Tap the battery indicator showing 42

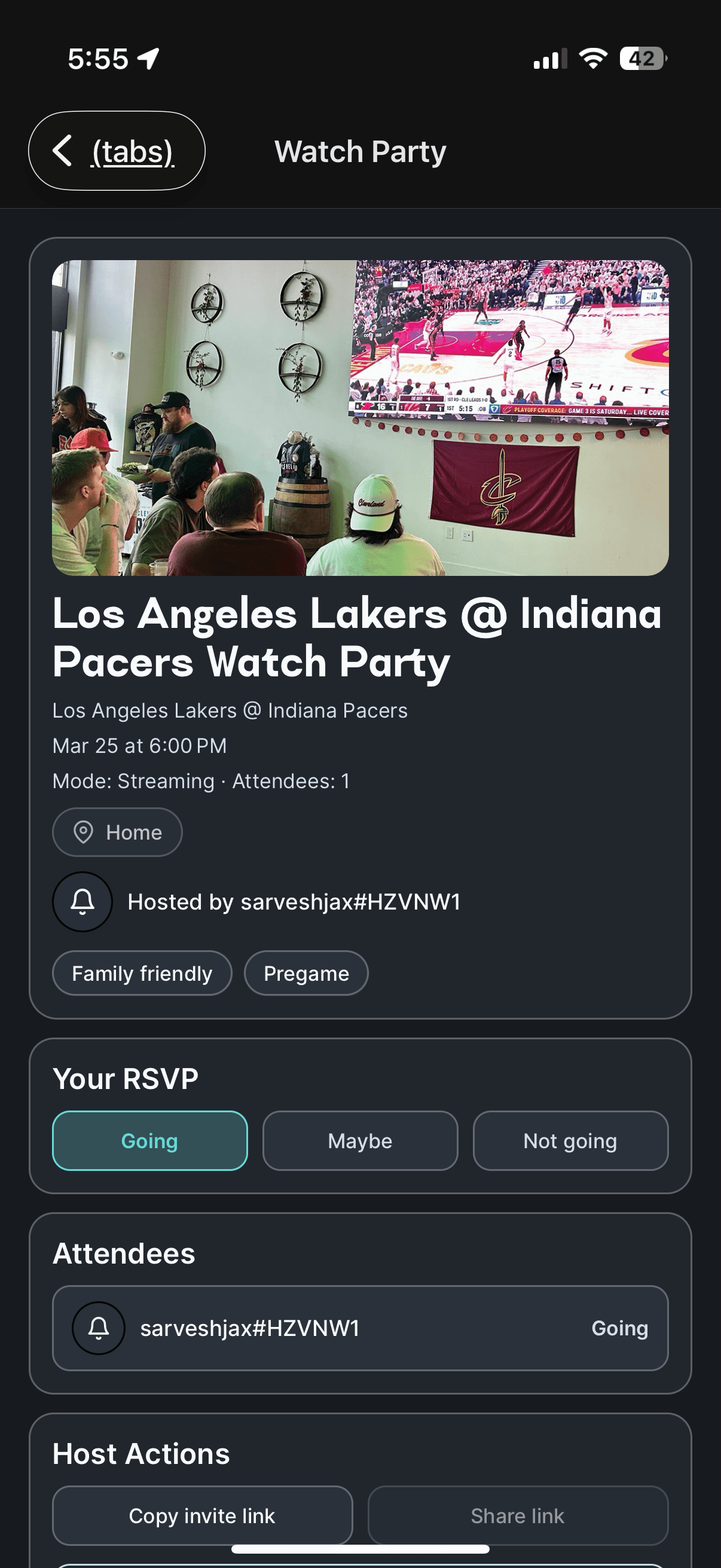(x=642, y=59)
